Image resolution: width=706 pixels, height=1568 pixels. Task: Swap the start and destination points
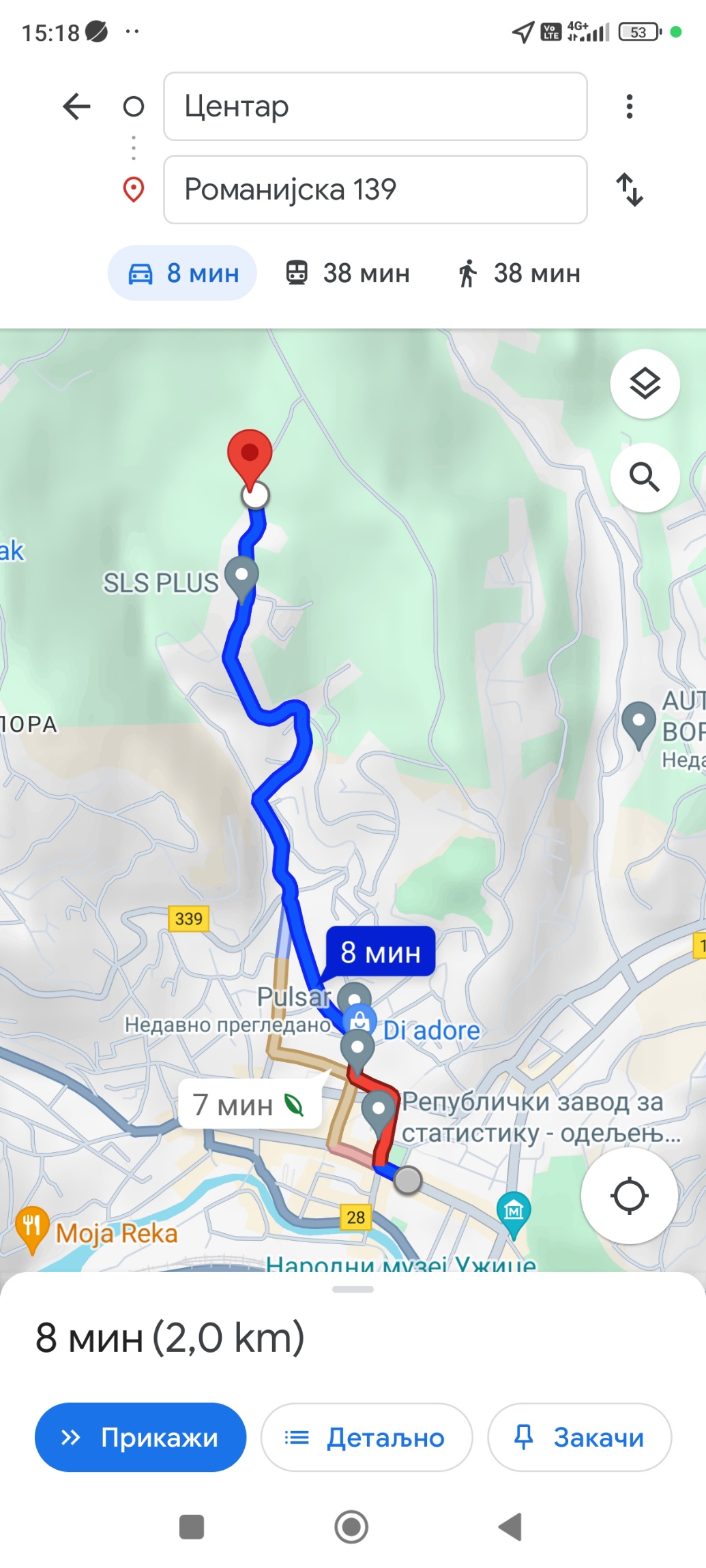coord(629,190)
